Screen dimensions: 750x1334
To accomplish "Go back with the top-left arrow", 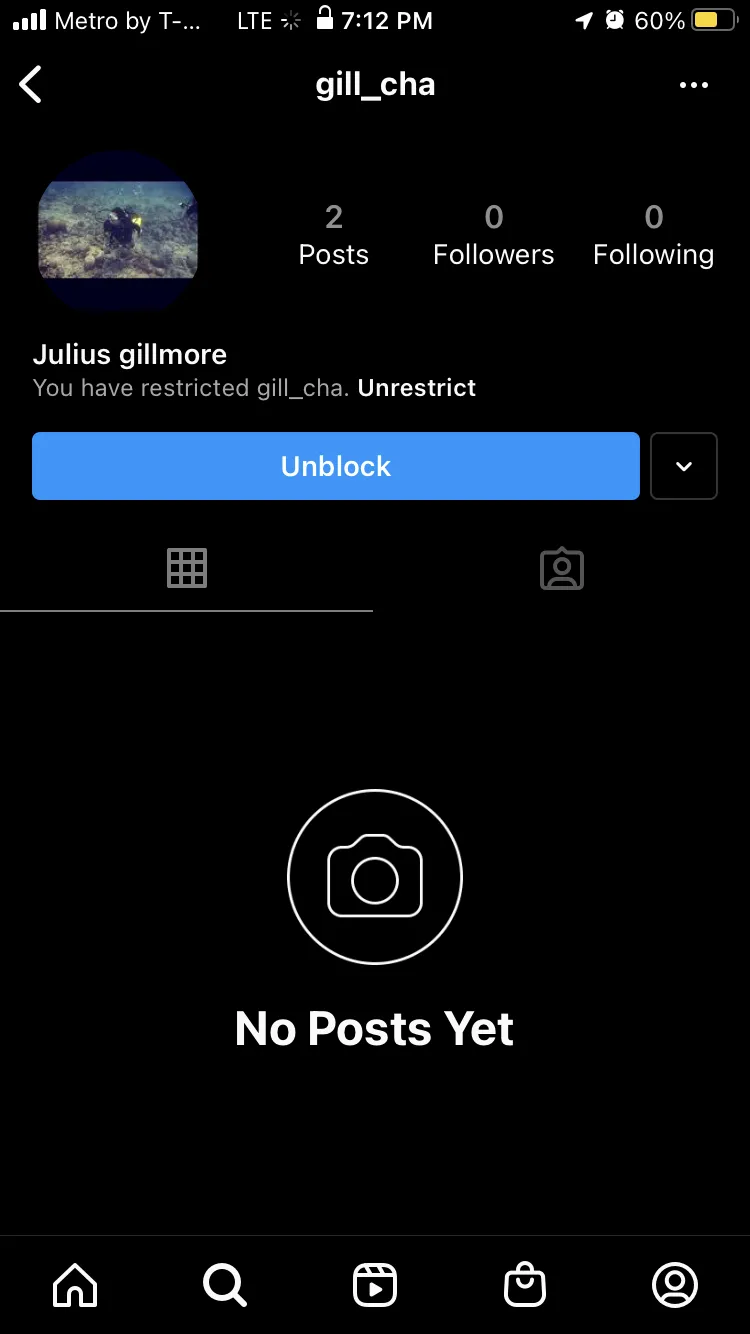I will (x=31, y=85).
